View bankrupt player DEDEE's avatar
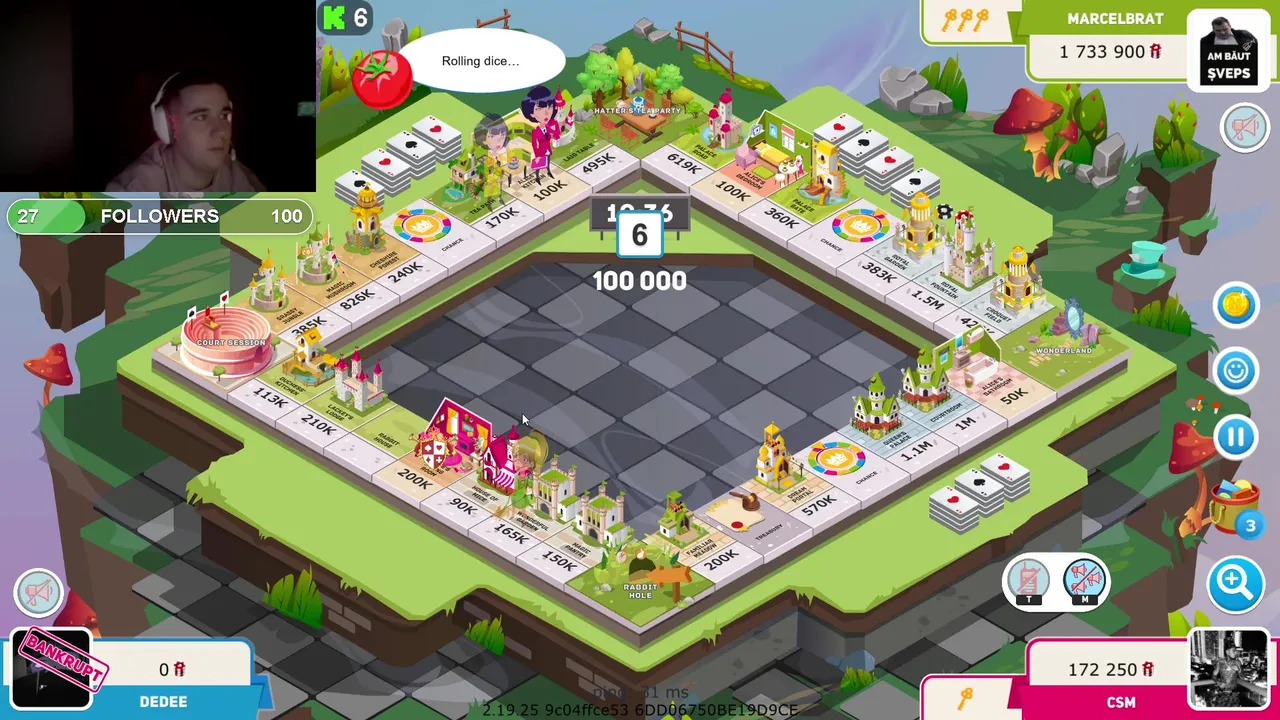The image size is (1280, 720). tap(50, 670)
